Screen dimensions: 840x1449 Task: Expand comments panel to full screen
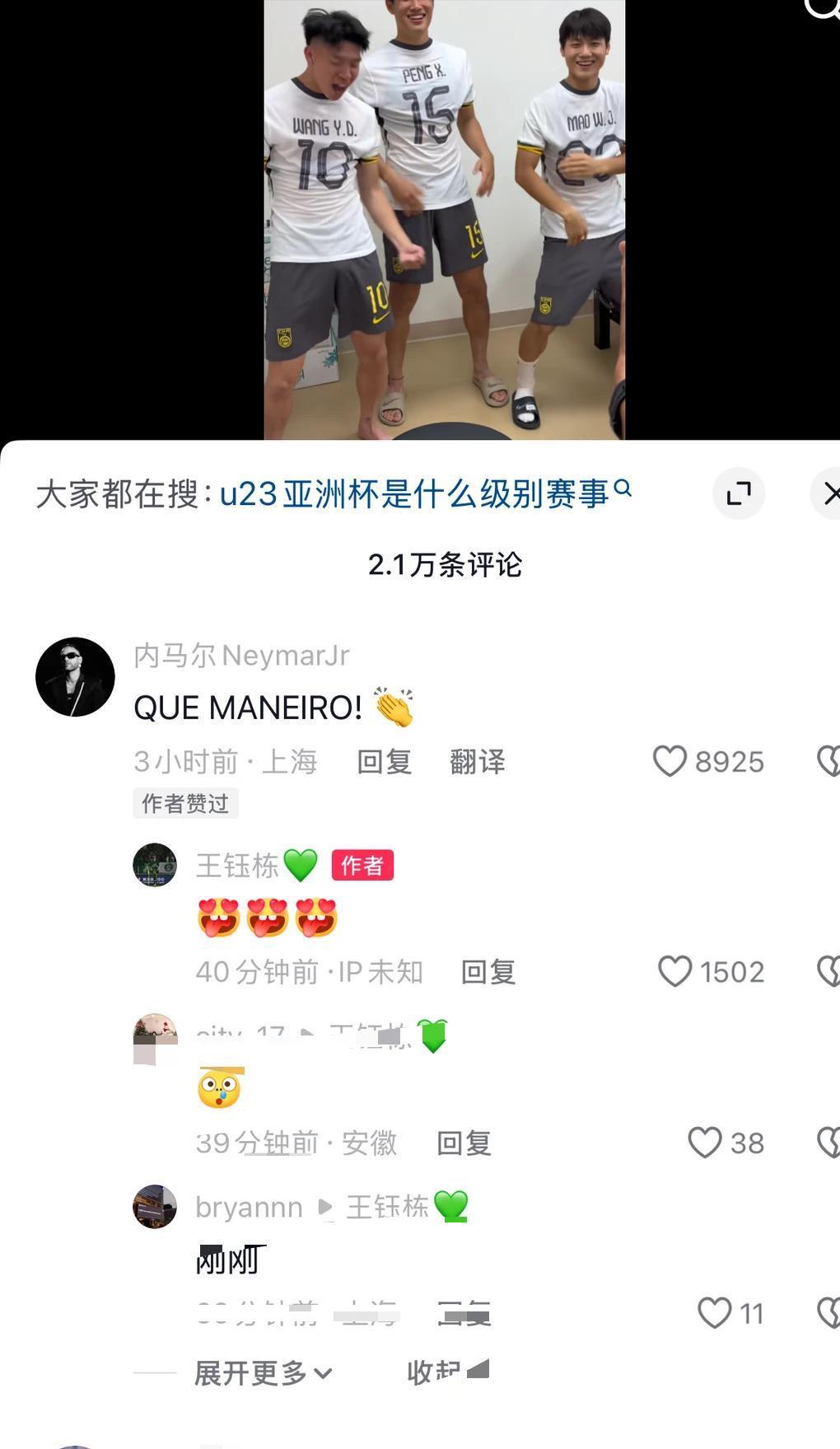[x=739, y=493]
